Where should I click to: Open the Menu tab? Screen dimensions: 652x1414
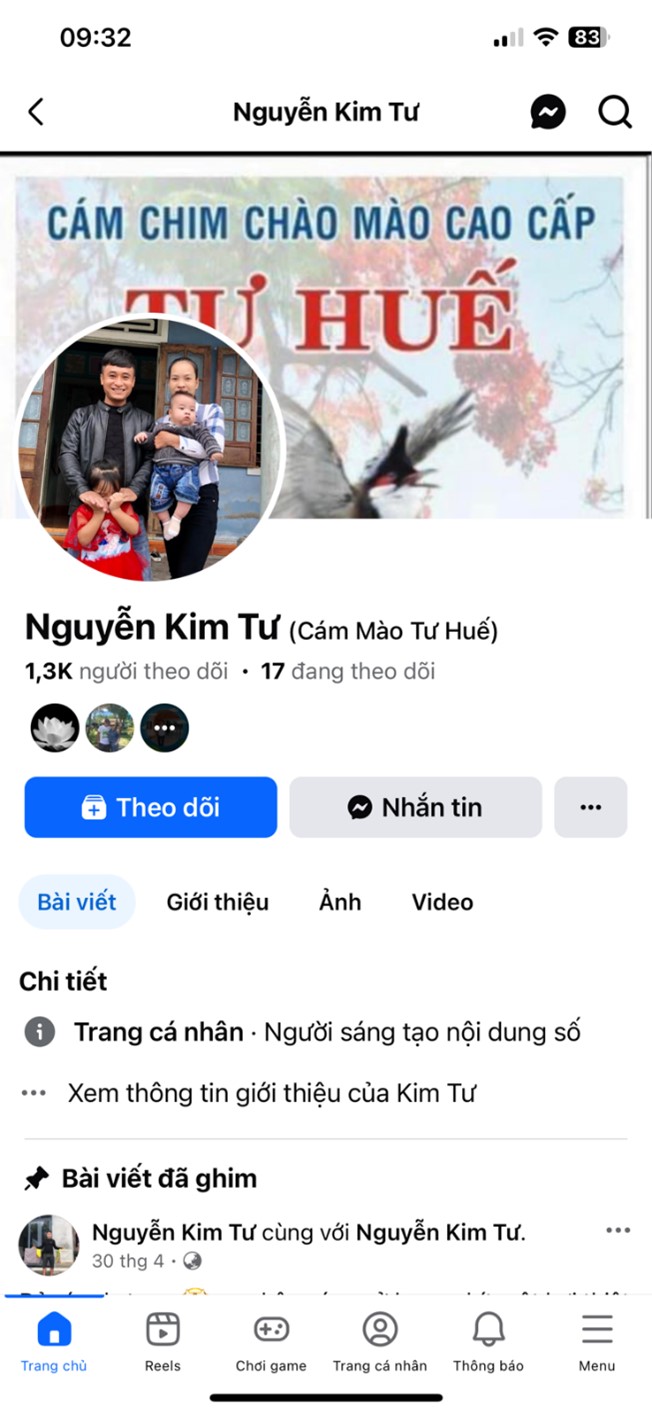point(597,1342)
